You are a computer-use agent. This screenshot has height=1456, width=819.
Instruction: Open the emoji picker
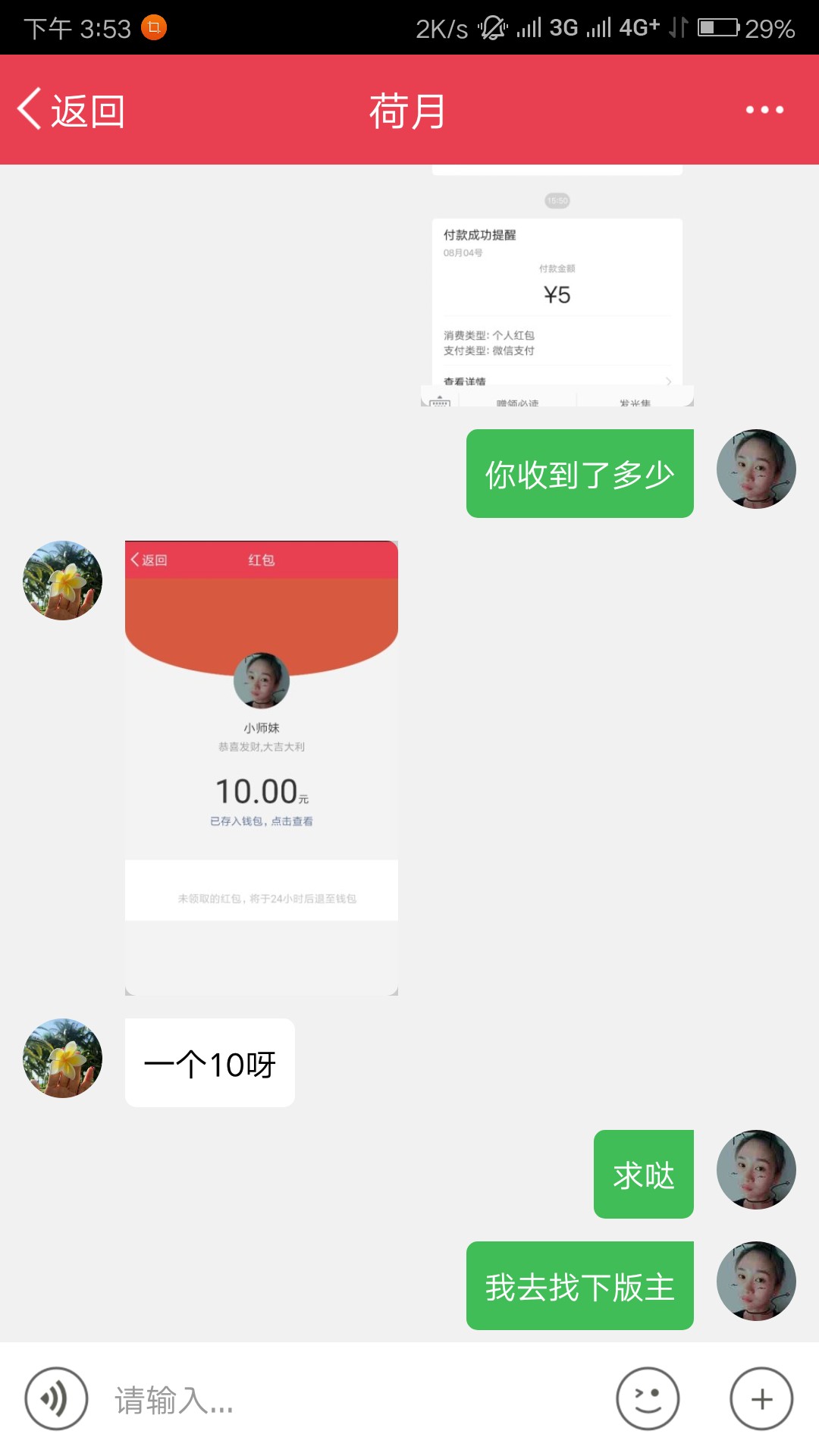pyautogui.click(x=648, y=1399)
